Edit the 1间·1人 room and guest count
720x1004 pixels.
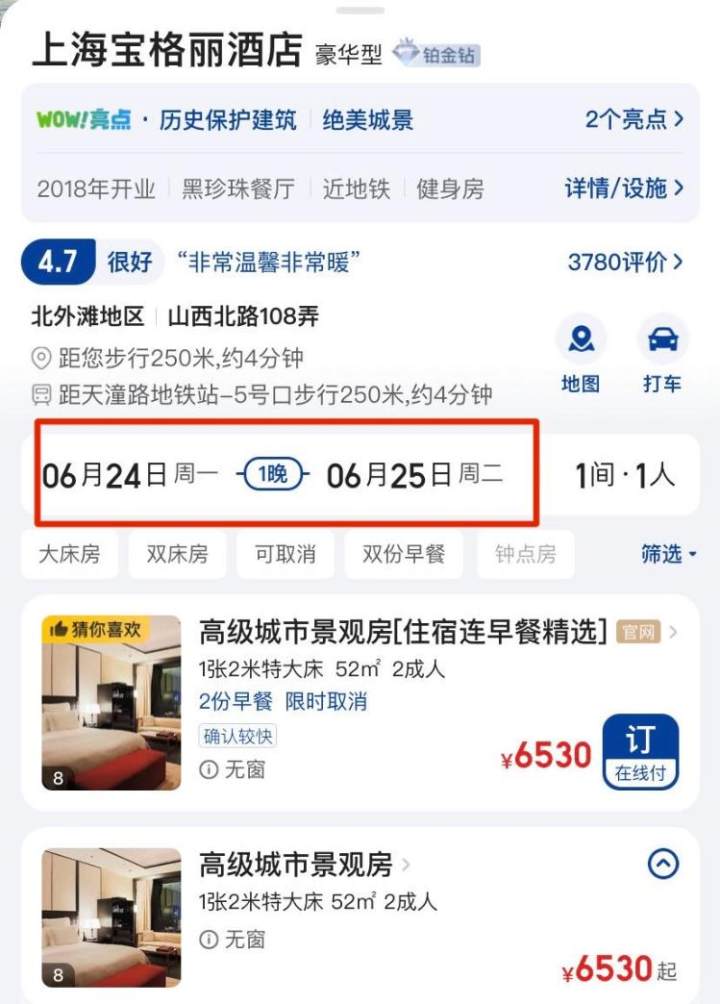click(x=624, y=475)
